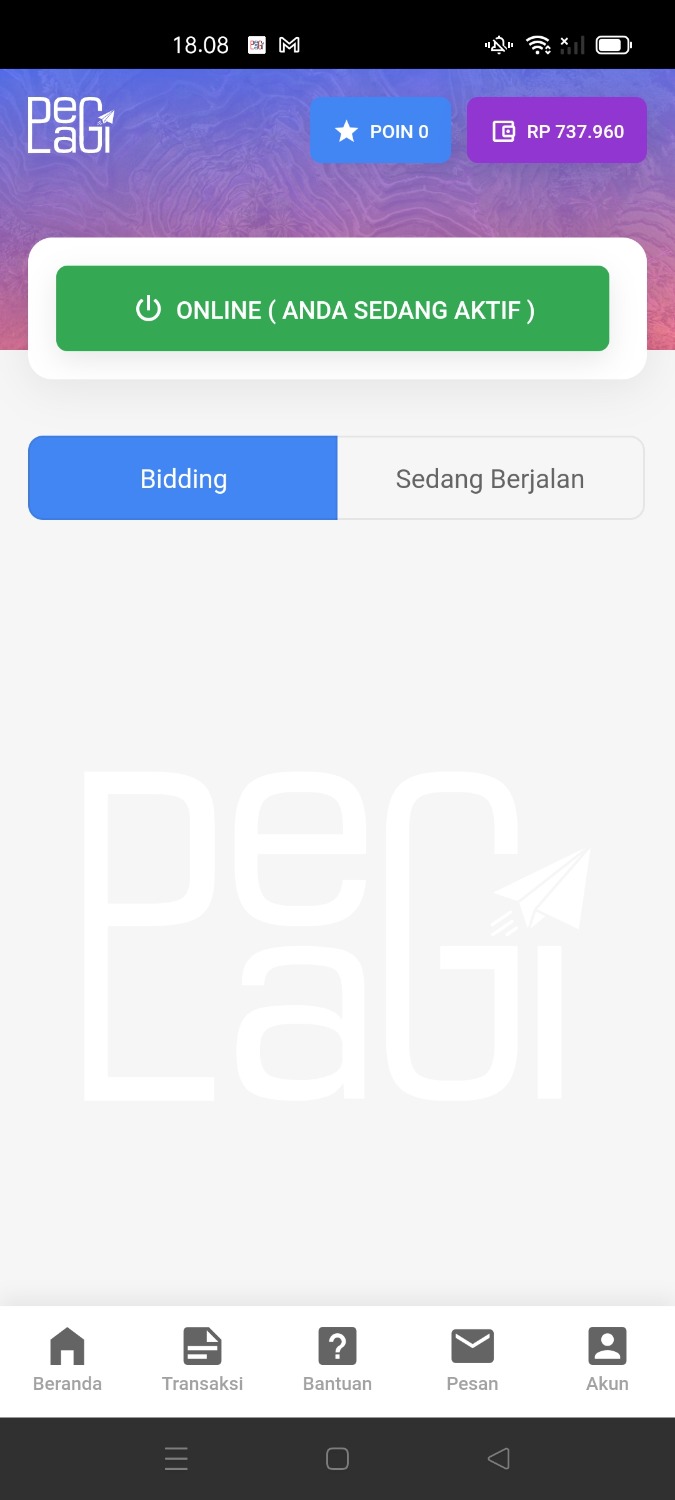Viewport: 675px width, 1500px height.
Task: Tap the system back button
Action: [498, 1459]
